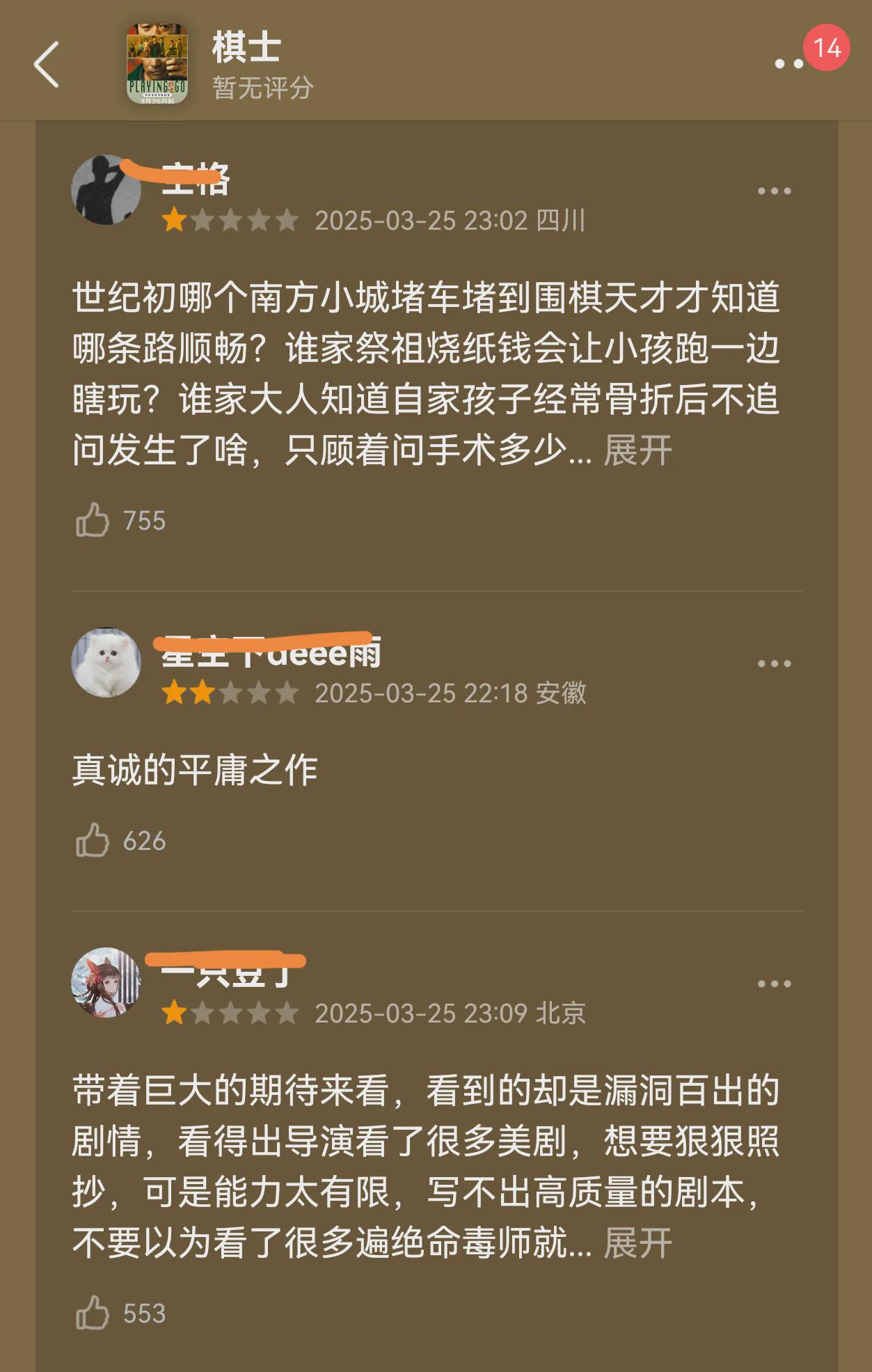This screenshot has height=1372, width=872.
Task: Open the white cat avatar profile
Action: tap(106, 663)
